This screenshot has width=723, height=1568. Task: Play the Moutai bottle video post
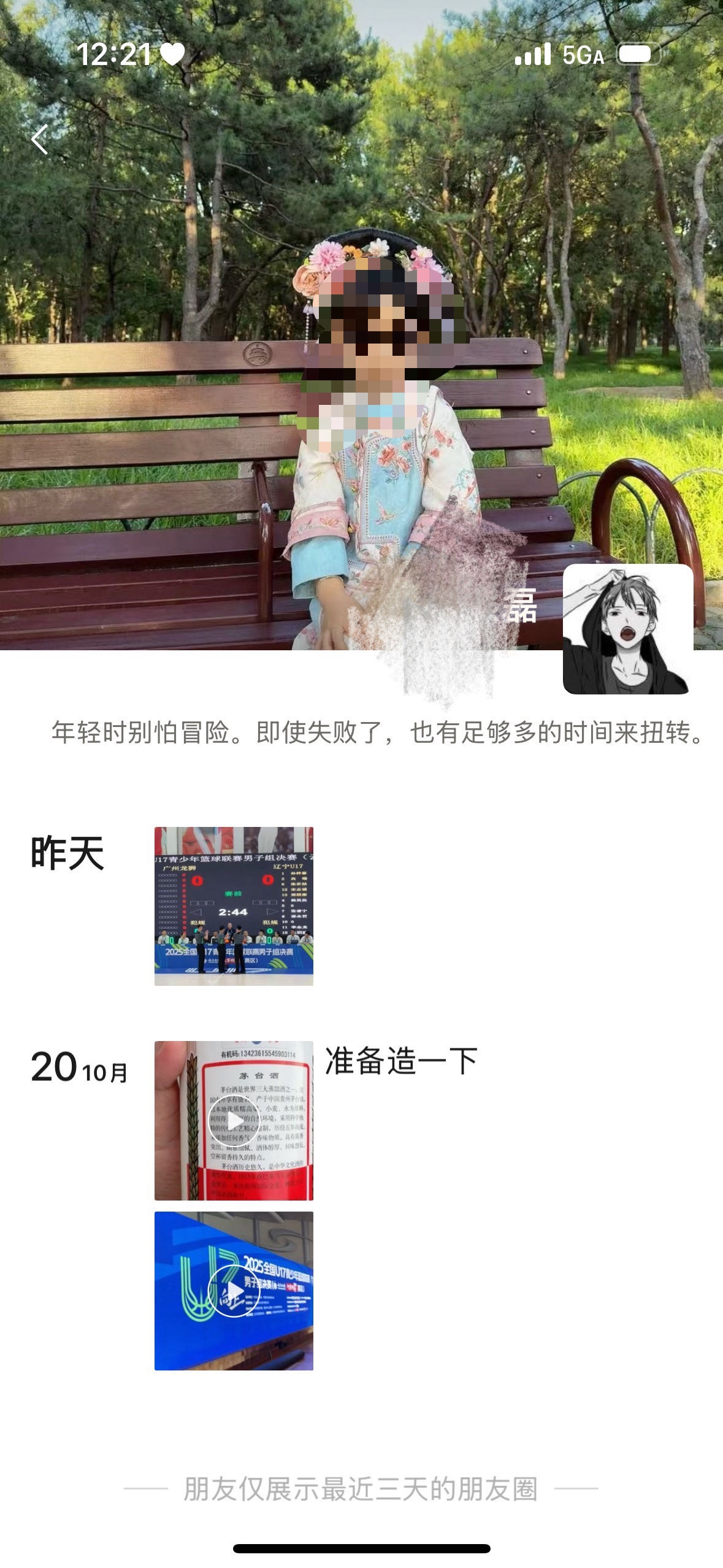click(x=234, y=1120)
